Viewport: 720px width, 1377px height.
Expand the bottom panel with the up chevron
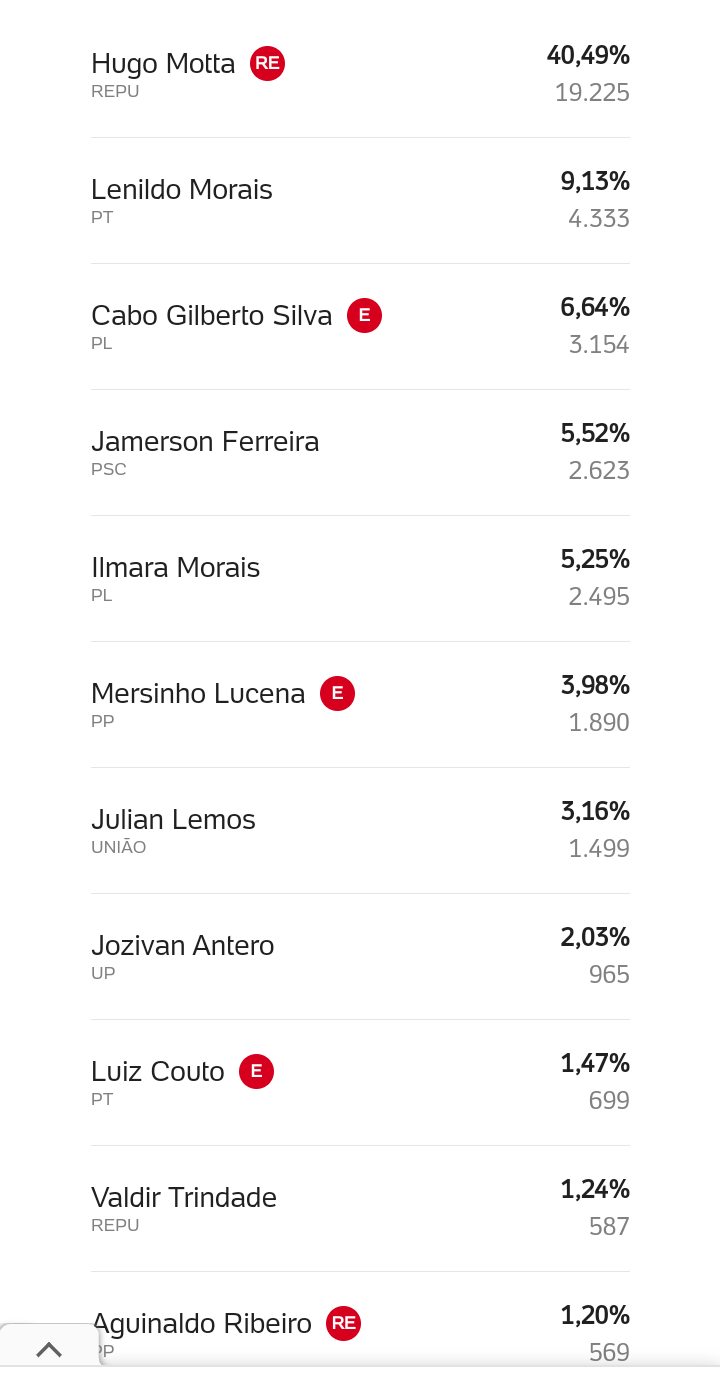point(49,1349)
